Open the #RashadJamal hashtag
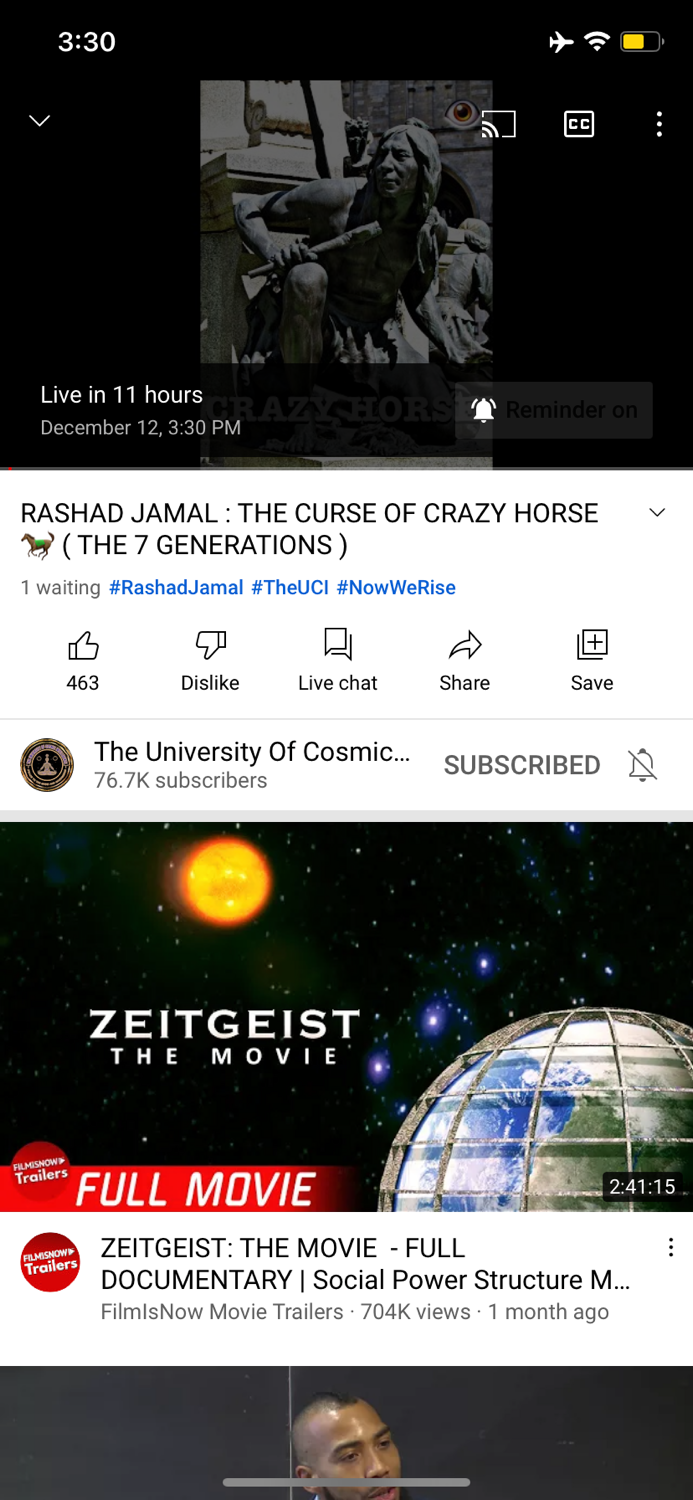693x1500 pixels. 176,587
